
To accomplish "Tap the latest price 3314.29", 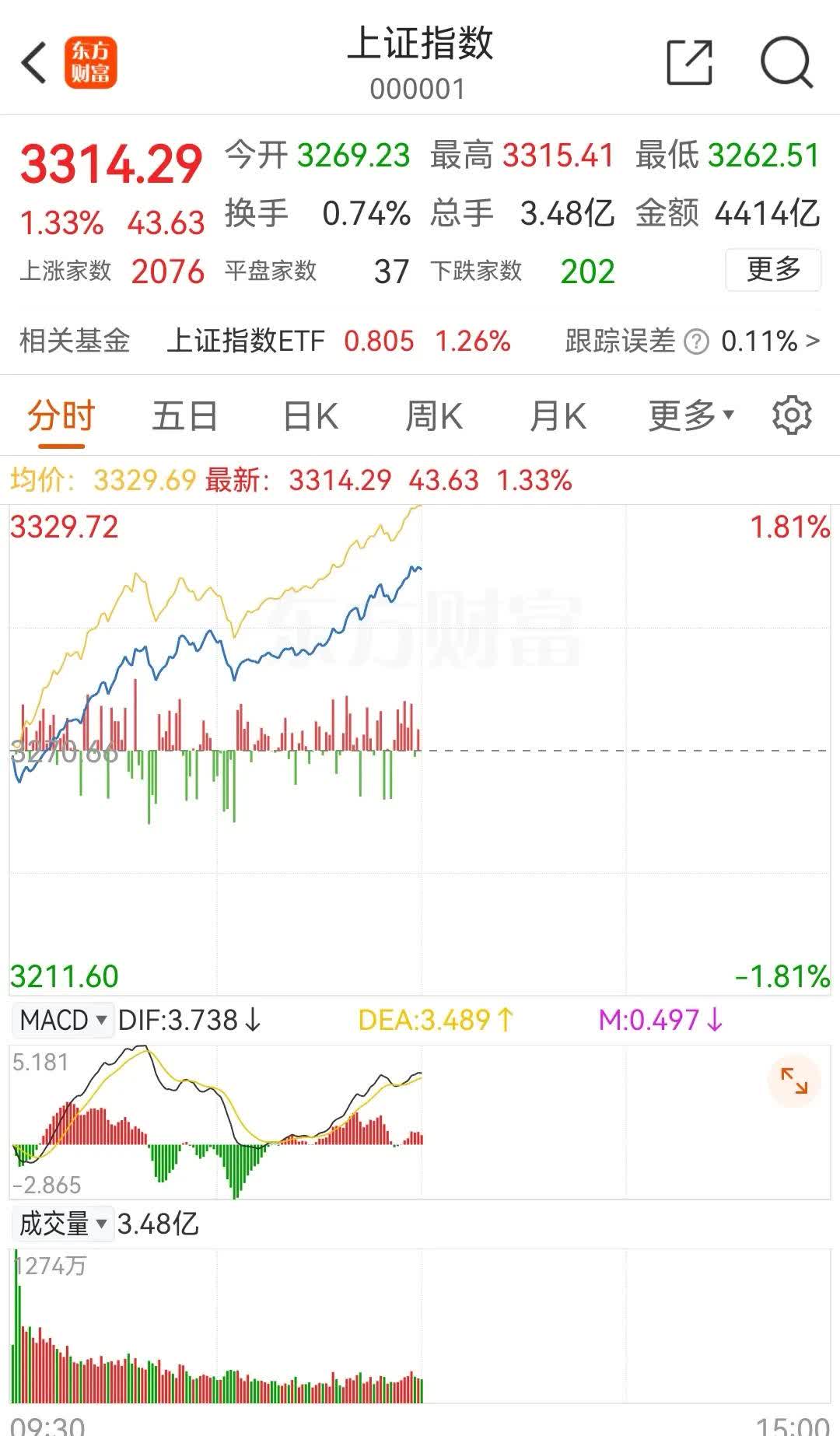I will click(114, 162).
